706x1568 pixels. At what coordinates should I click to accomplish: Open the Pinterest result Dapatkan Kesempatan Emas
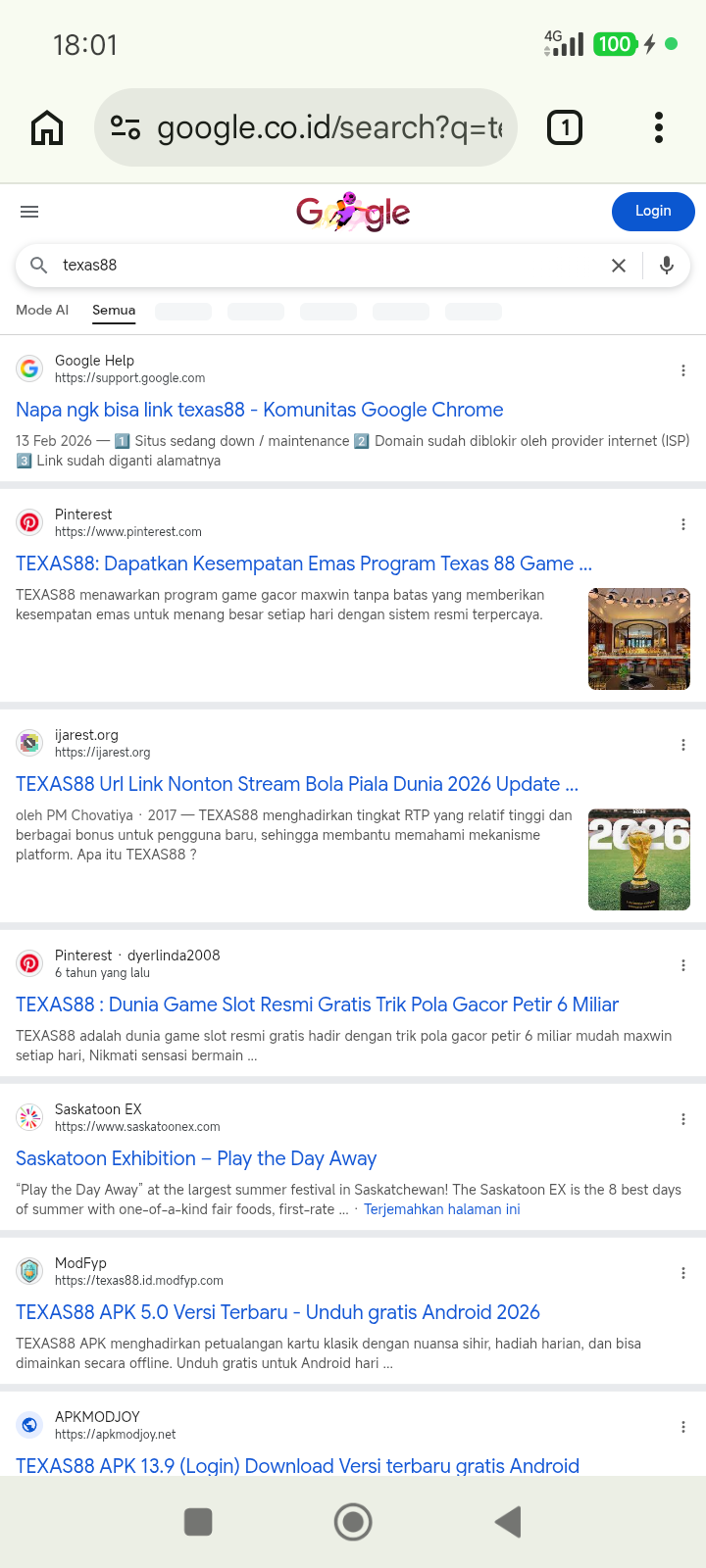(x=304, y=563)
